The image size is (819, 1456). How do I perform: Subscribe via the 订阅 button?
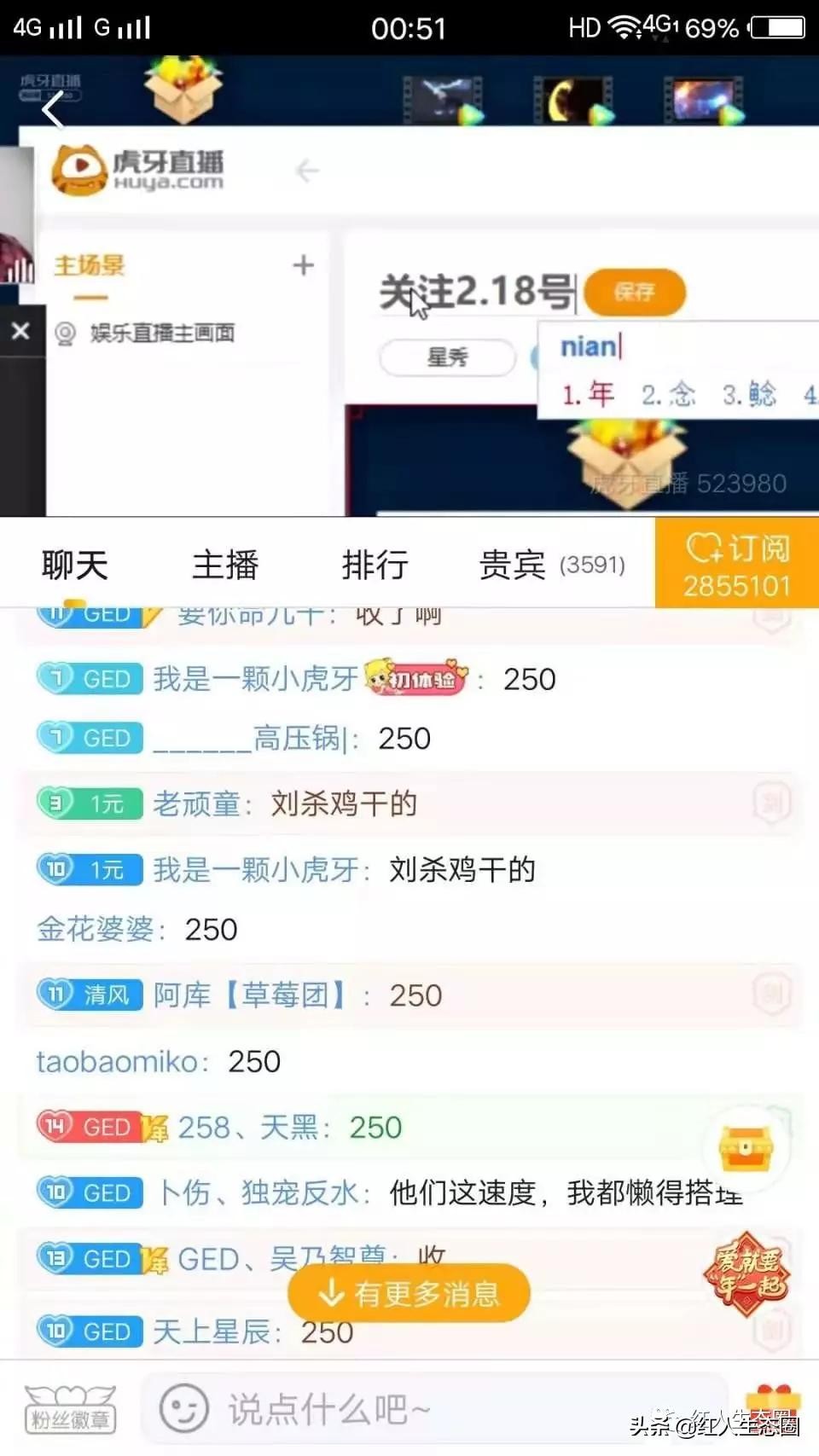(x=737, y=565)
